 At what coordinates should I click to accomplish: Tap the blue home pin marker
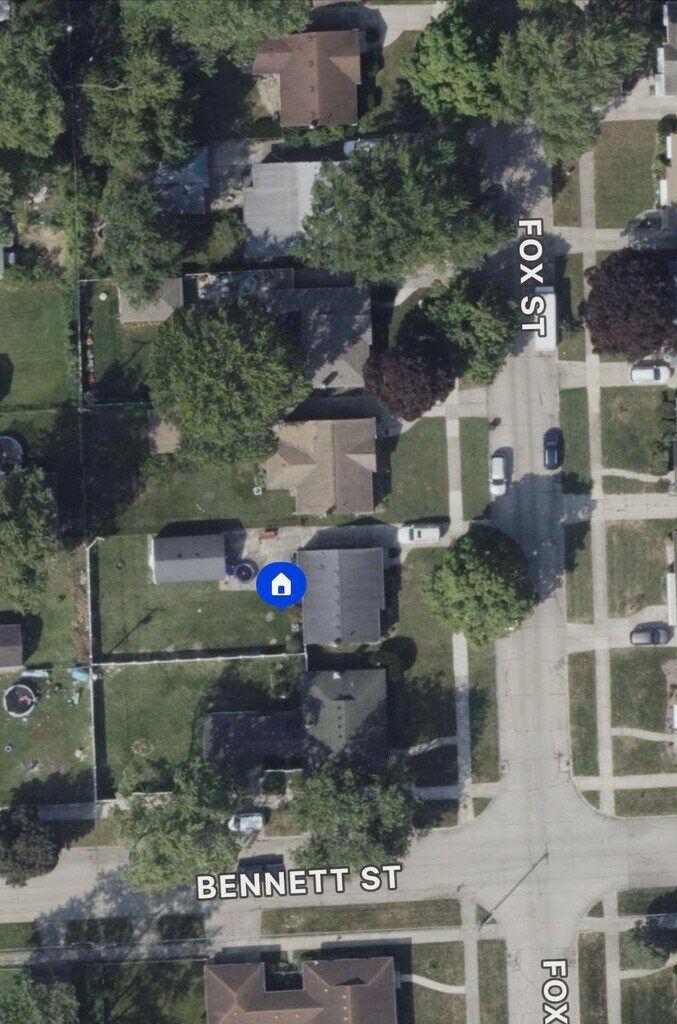(281, 585)
